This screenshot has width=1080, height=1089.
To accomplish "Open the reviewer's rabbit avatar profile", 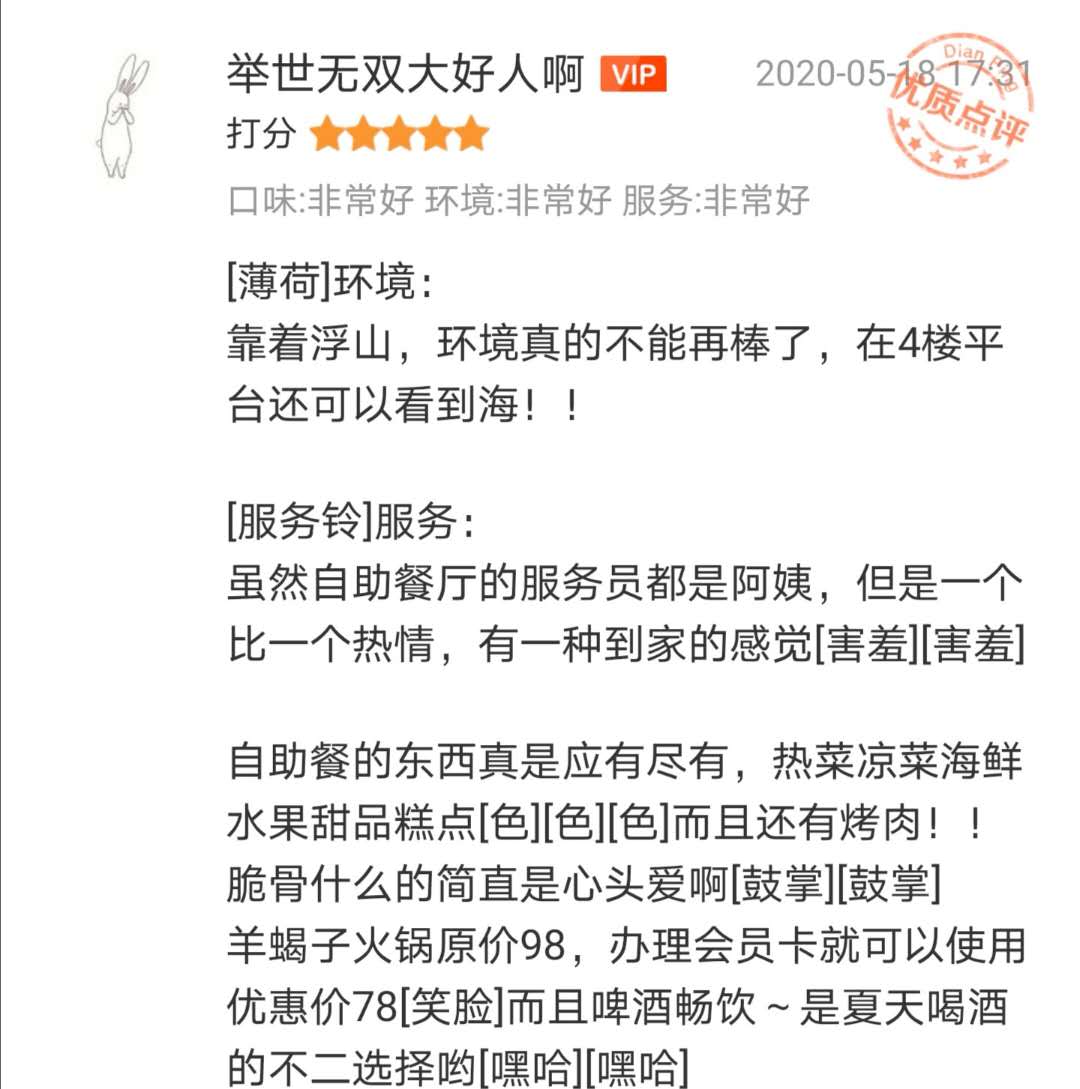I will tap(124, 117).
